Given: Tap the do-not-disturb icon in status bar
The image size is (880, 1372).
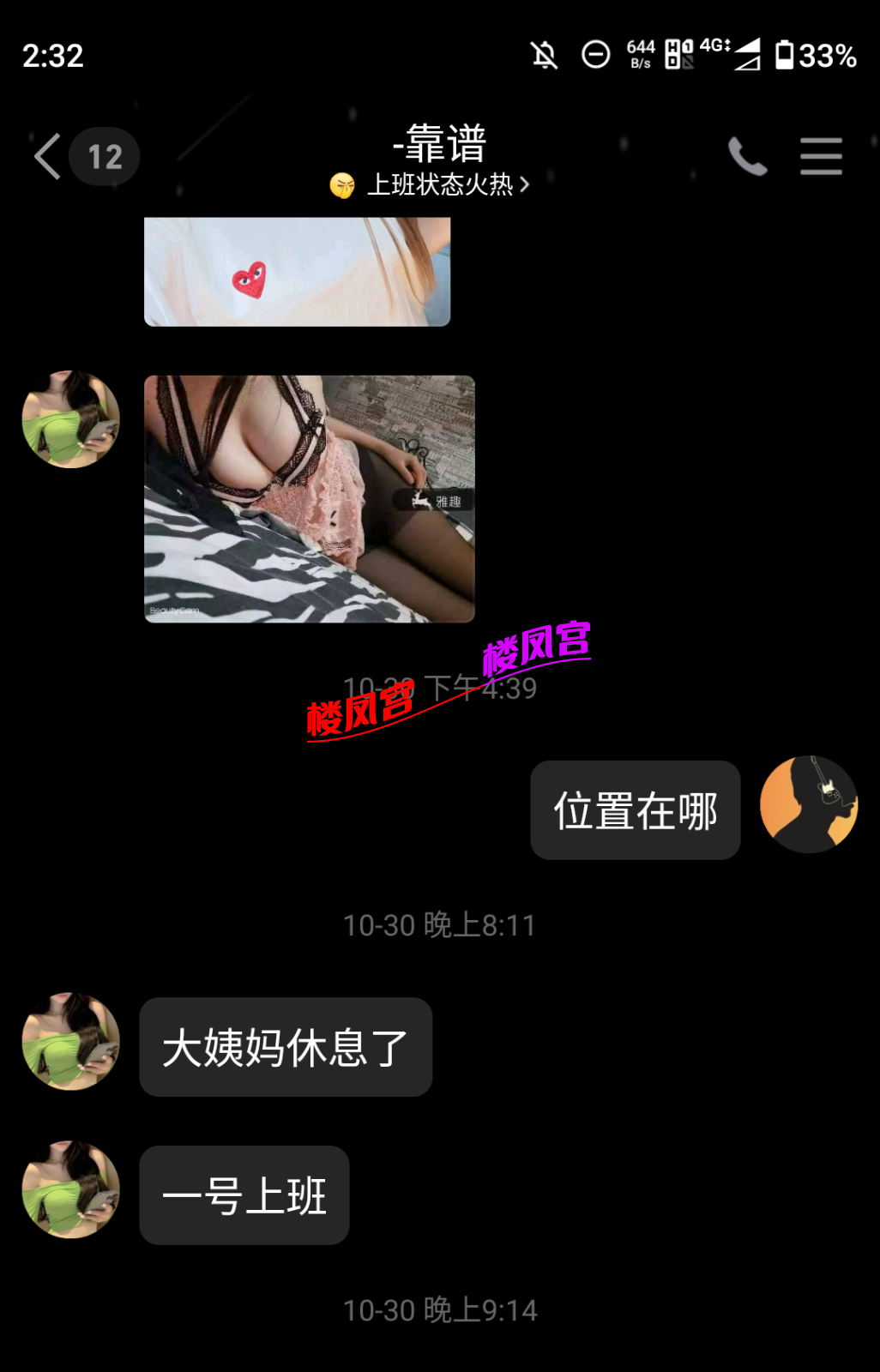Looking at the screenshot, I should point(597,54).
